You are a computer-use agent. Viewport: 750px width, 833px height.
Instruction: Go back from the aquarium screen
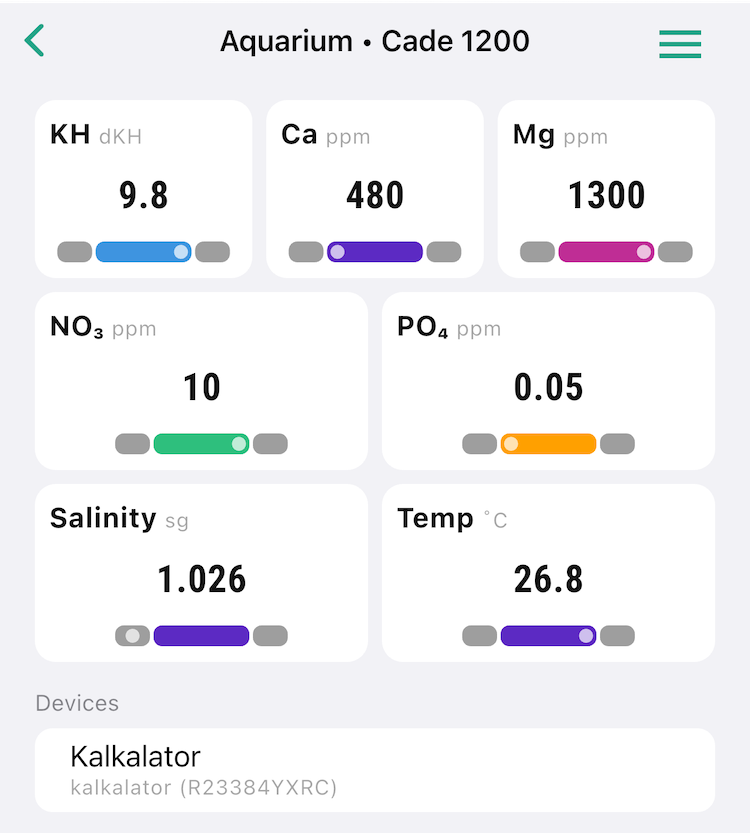click(x=35, y=41)
